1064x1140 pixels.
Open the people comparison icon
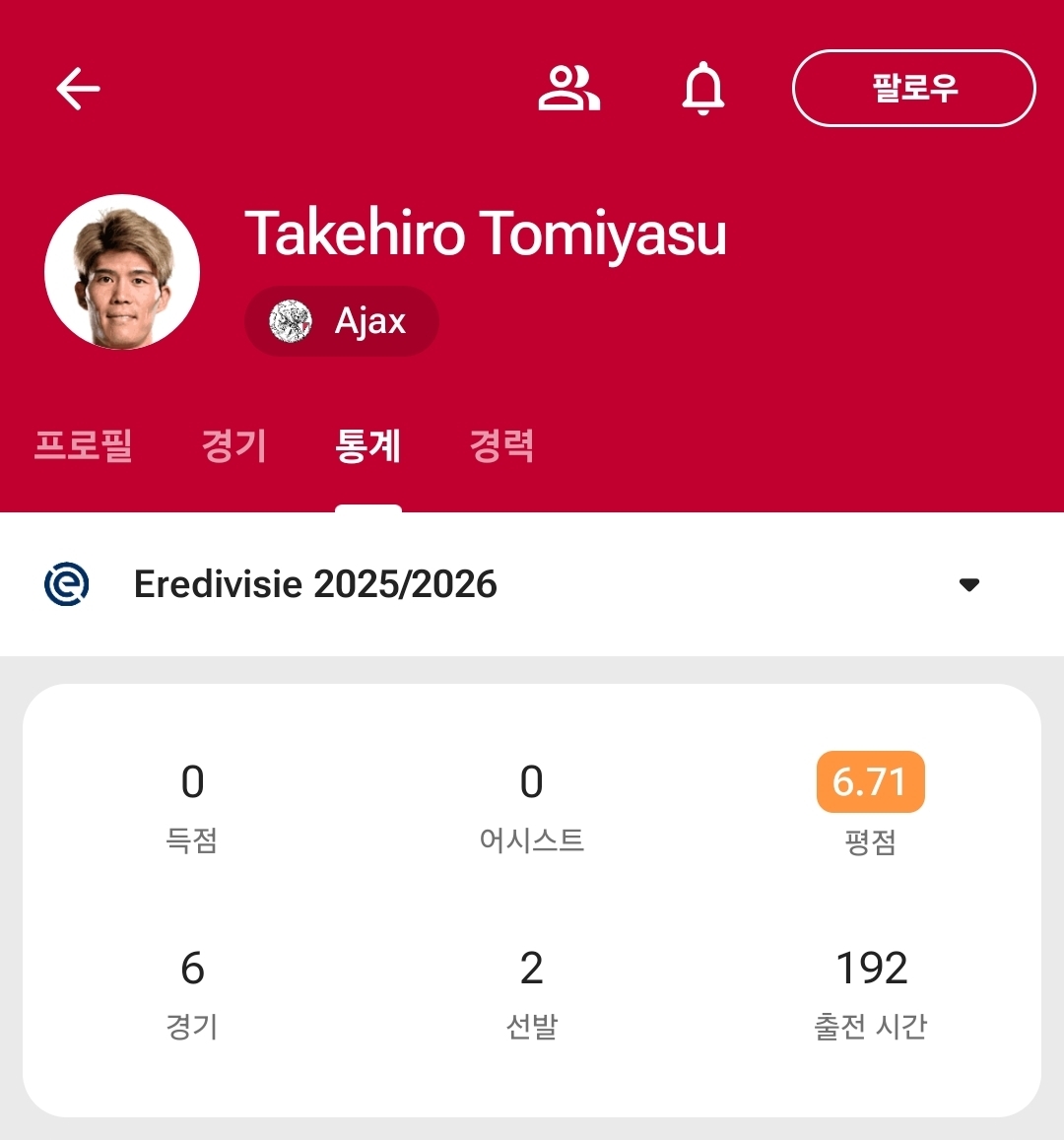568,89
